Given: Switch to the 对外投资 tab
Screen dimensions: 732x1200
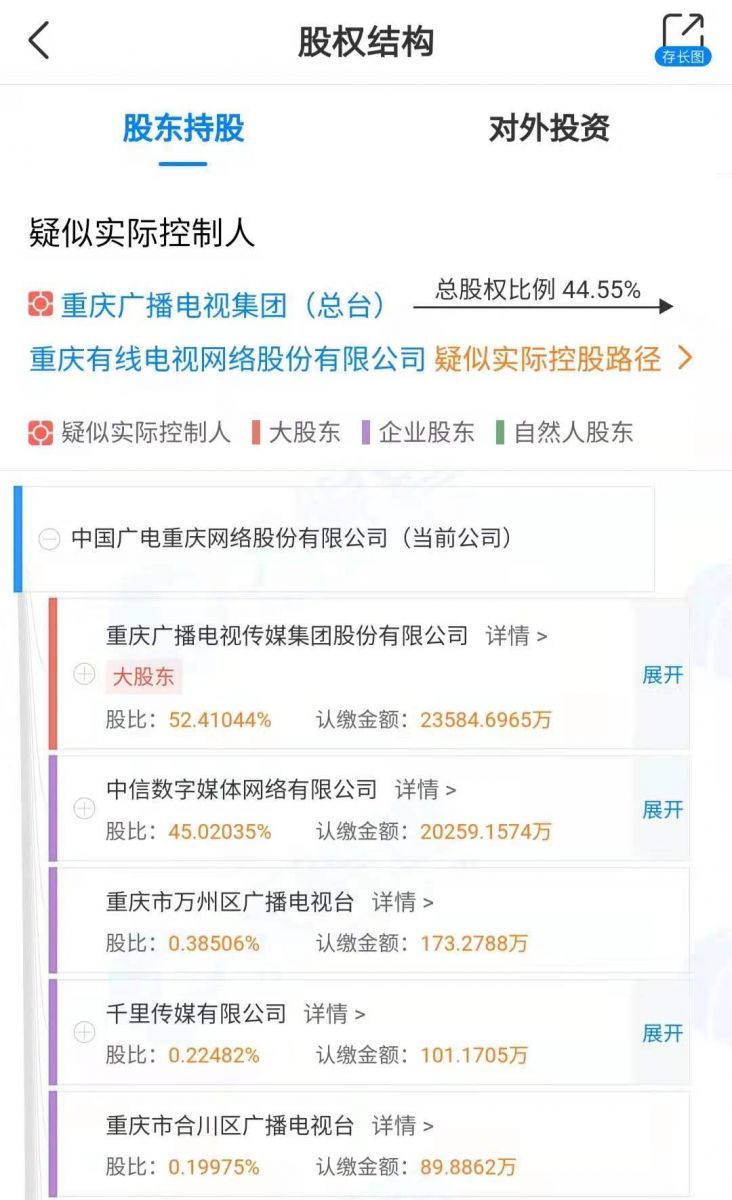Looking at the screenshot, I should 549,128.
